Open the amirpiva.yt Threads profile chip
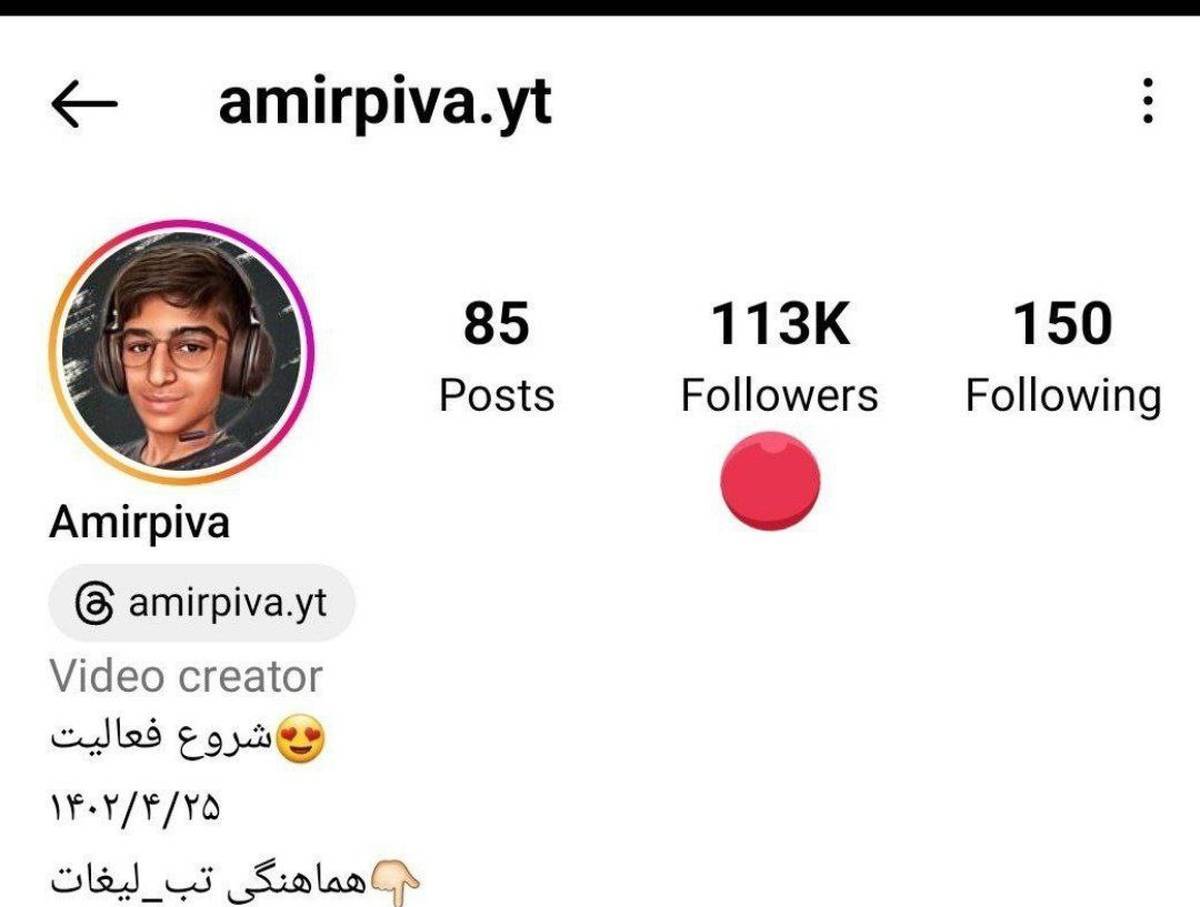This screenshot has width=1200, height=907. coord(202,603)
